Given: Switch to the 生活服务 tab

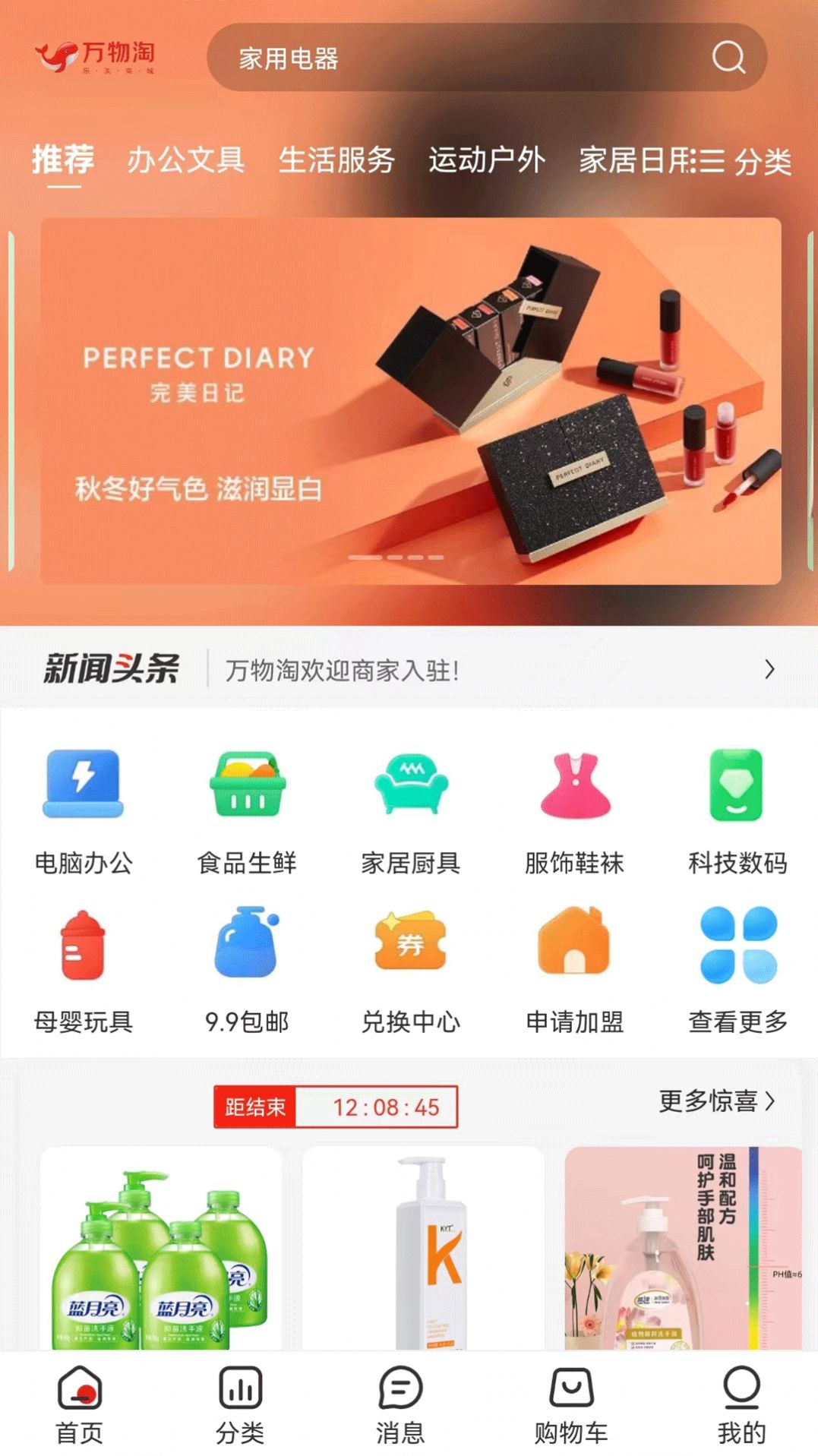Looking at the screenshot, I should 336,160.
